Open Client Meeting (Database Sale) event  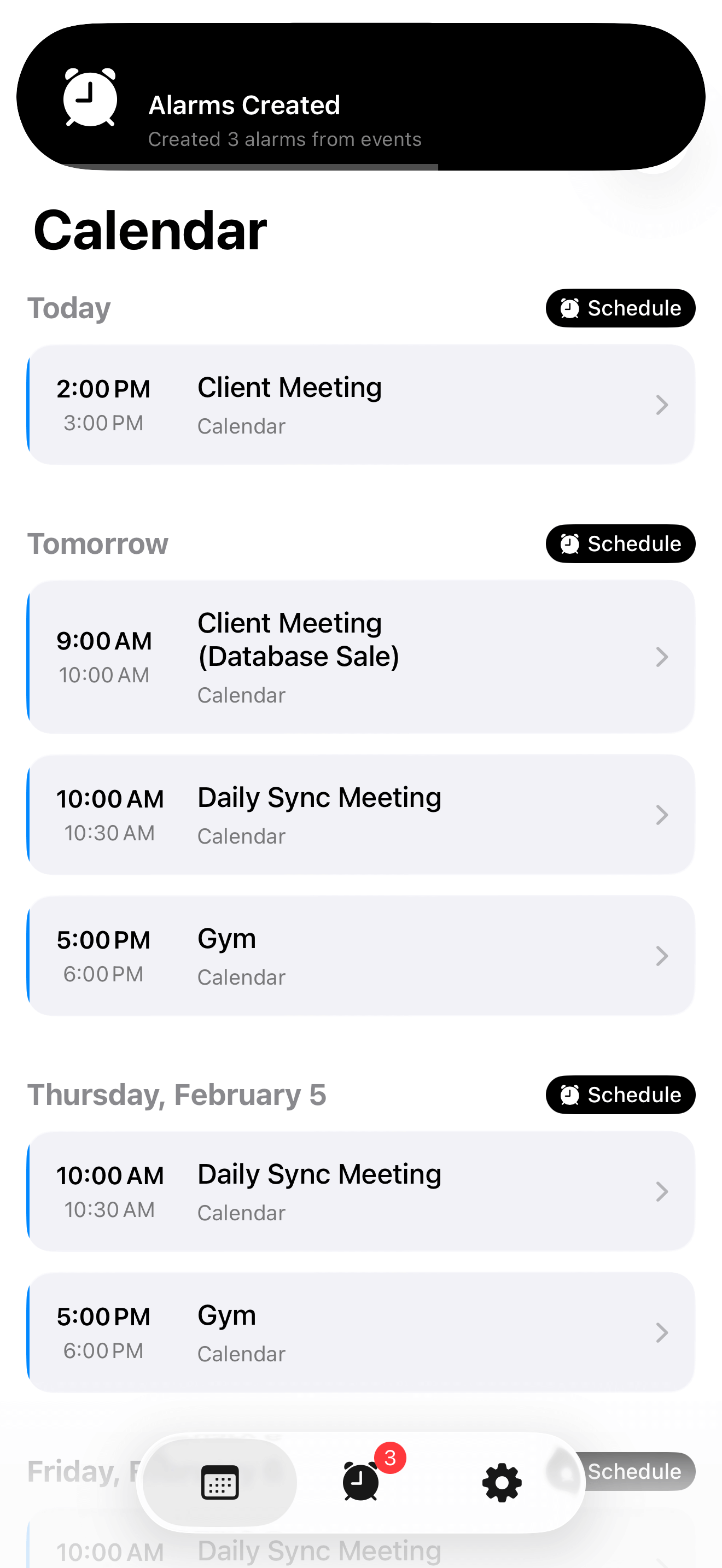tap(361, 657)
